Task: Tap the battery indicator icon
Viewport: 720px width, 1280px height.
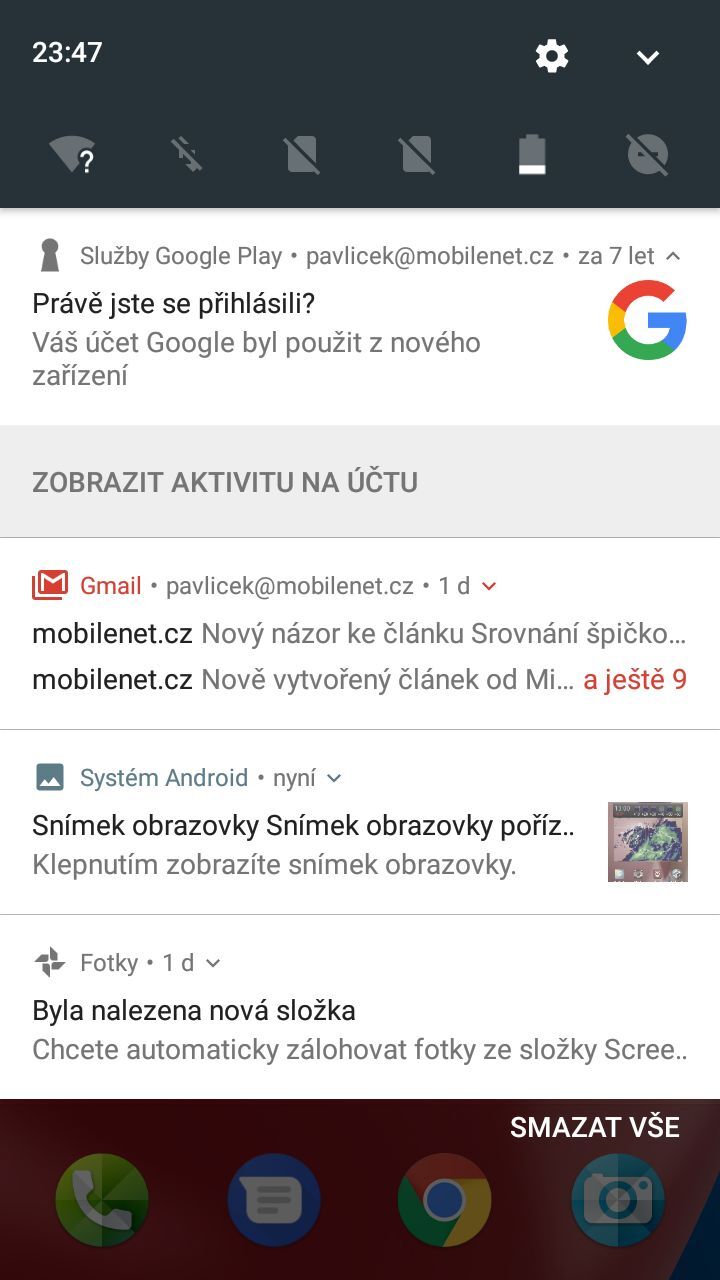Action: pyautogui.click(x=533, y=155)
